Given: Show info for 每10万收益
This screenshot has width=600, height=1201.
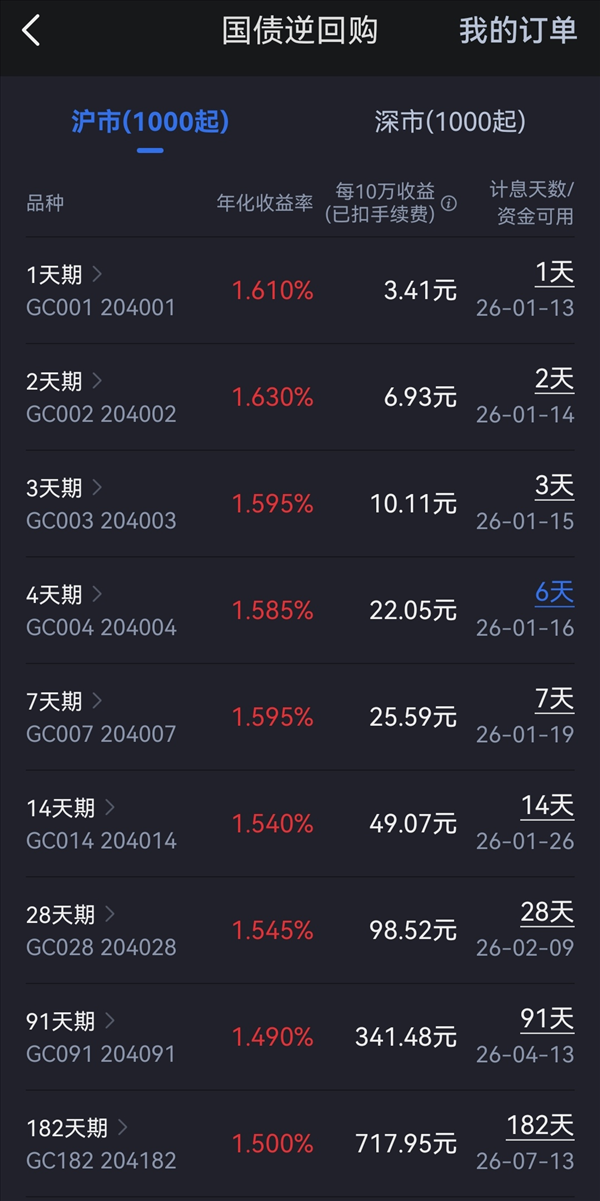Looking at the screenshot, I should (x=449, y=204).
